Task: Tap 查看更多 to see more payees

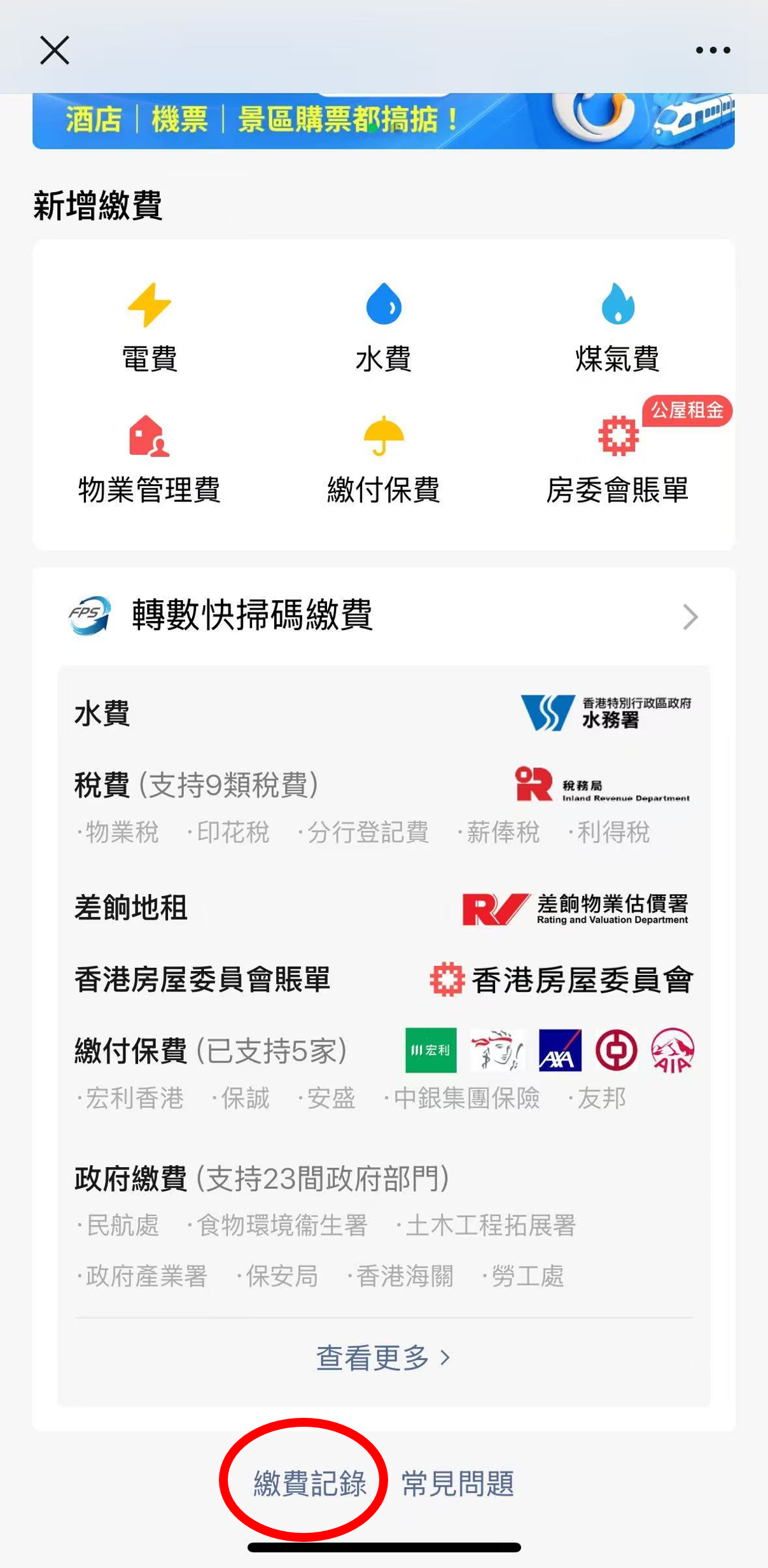Action: (383, 1358)
